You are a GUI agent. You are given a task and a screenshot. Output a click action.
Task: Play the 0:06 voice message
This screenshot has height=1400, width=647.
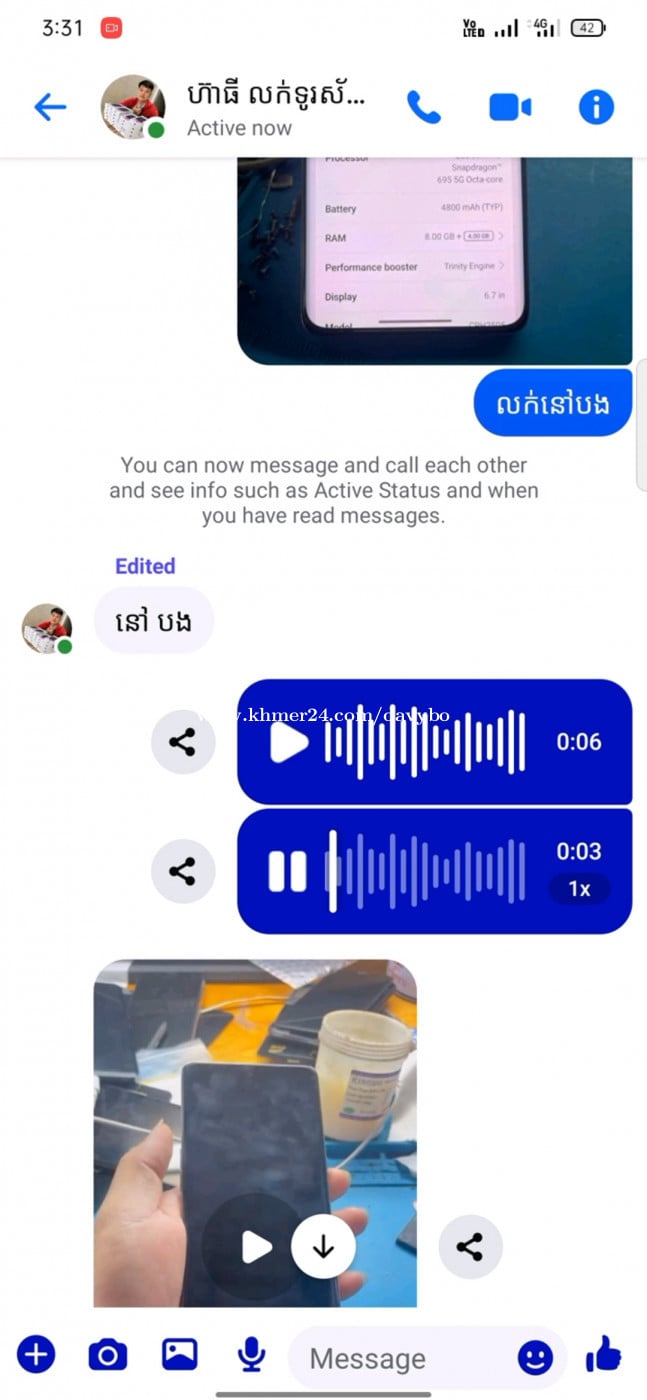pyautogui.click(x=289, y=742)
